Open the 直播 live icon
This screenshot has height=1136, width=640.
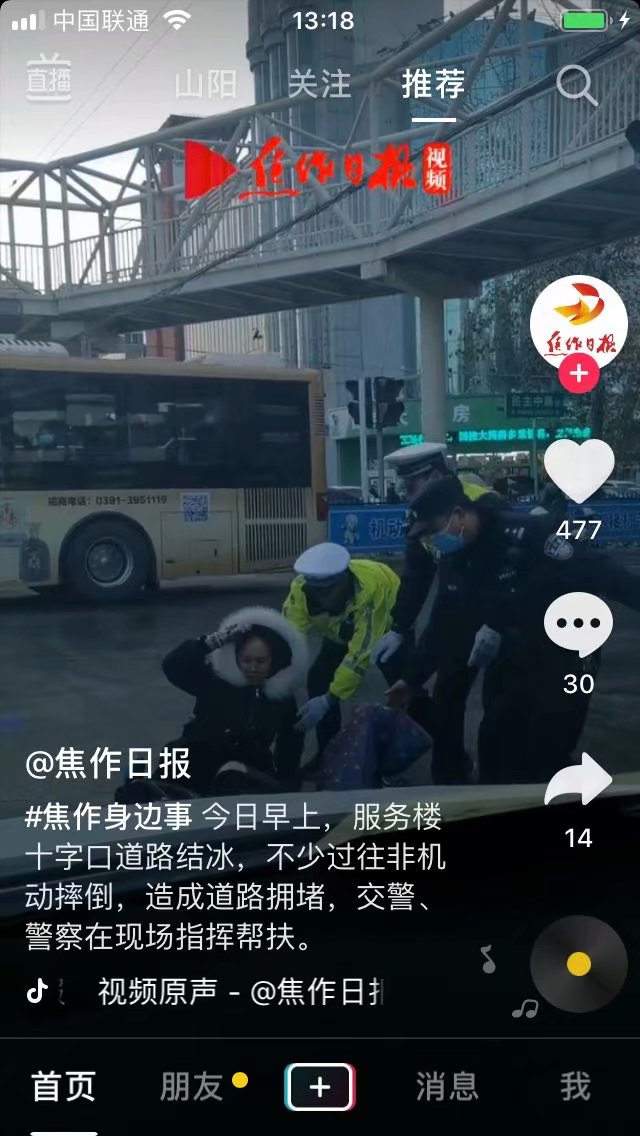point(48,80)
